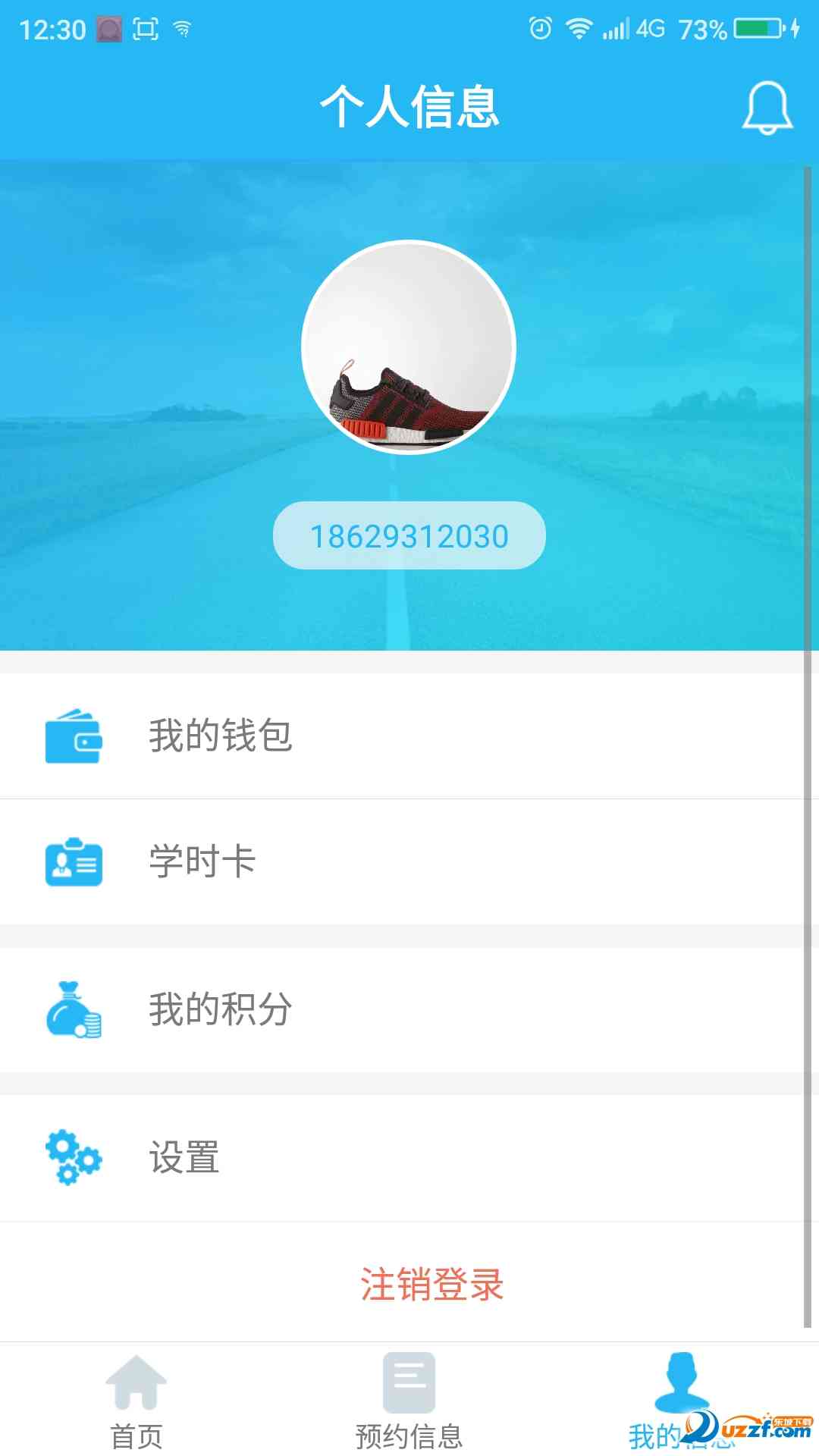Tap the phone number 18629312030 chip
Screen dimensions: 819x1456
(409, 535)
